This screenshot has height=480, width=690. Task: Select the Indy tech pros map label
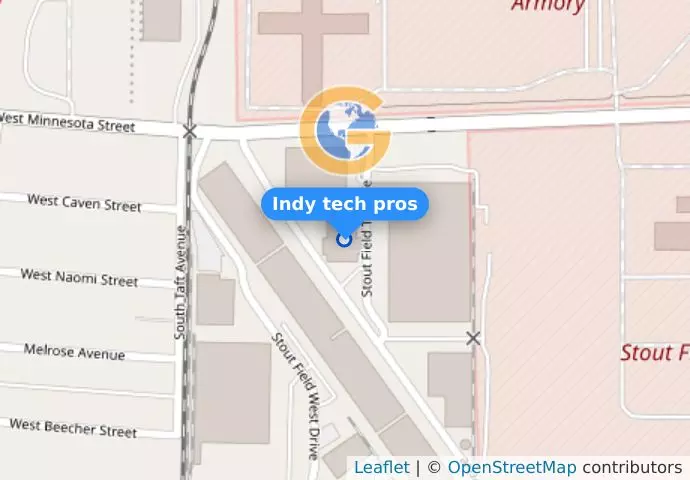pyautogui.click(x=344, y=204)
